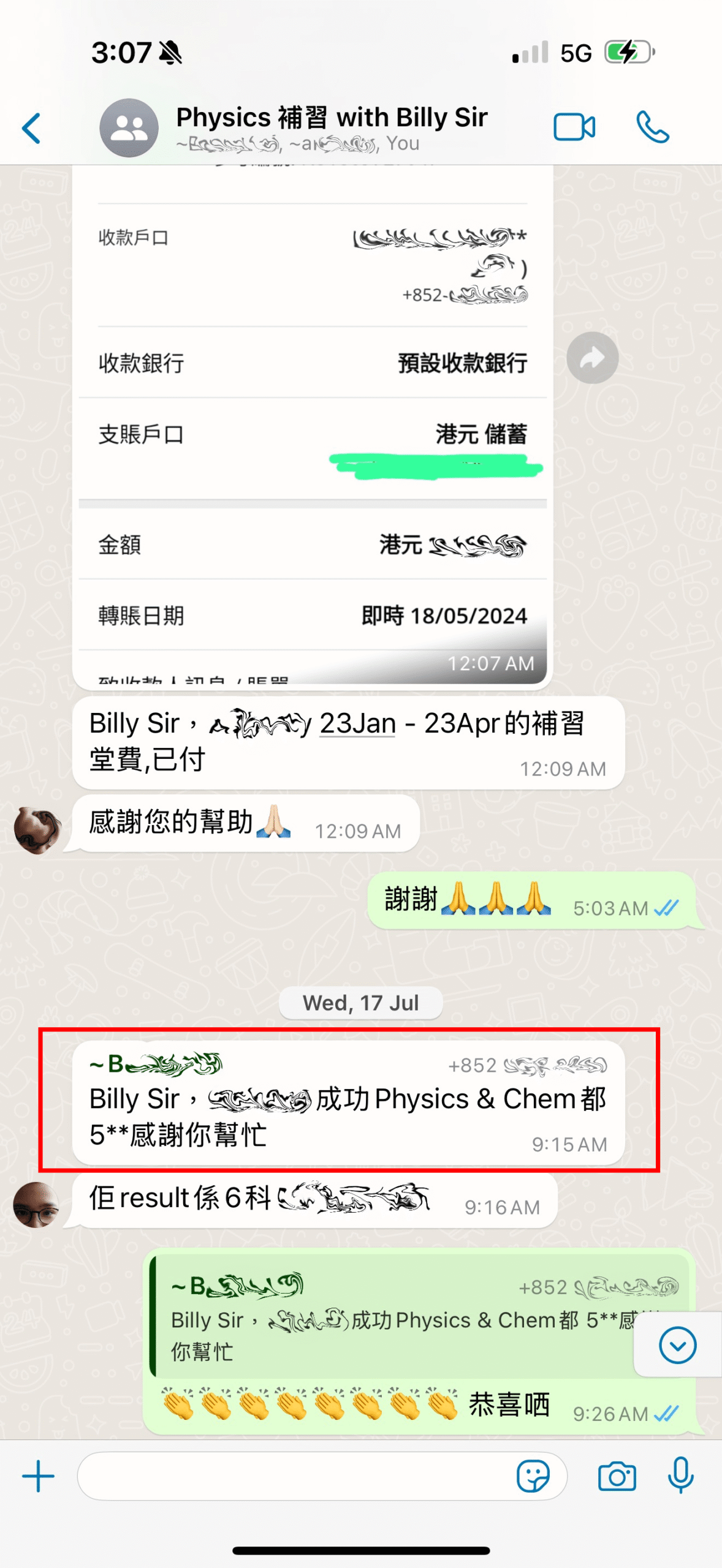Tap the Wed, 17 Jul date divider
This screenshot has height=1568, width=722.
360,1003
